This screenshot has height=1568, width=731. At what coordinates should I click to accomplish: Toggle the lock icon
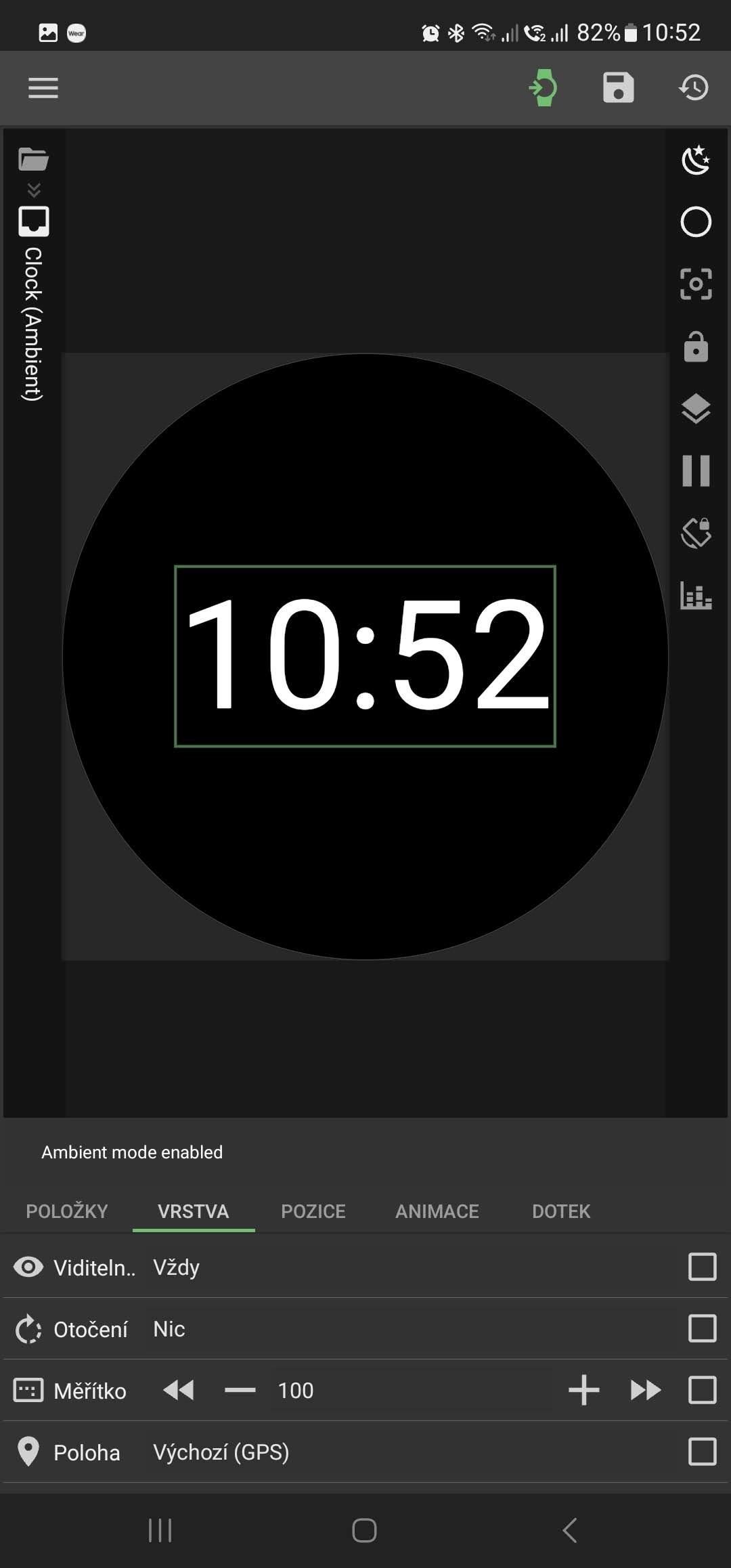[696, 347]
